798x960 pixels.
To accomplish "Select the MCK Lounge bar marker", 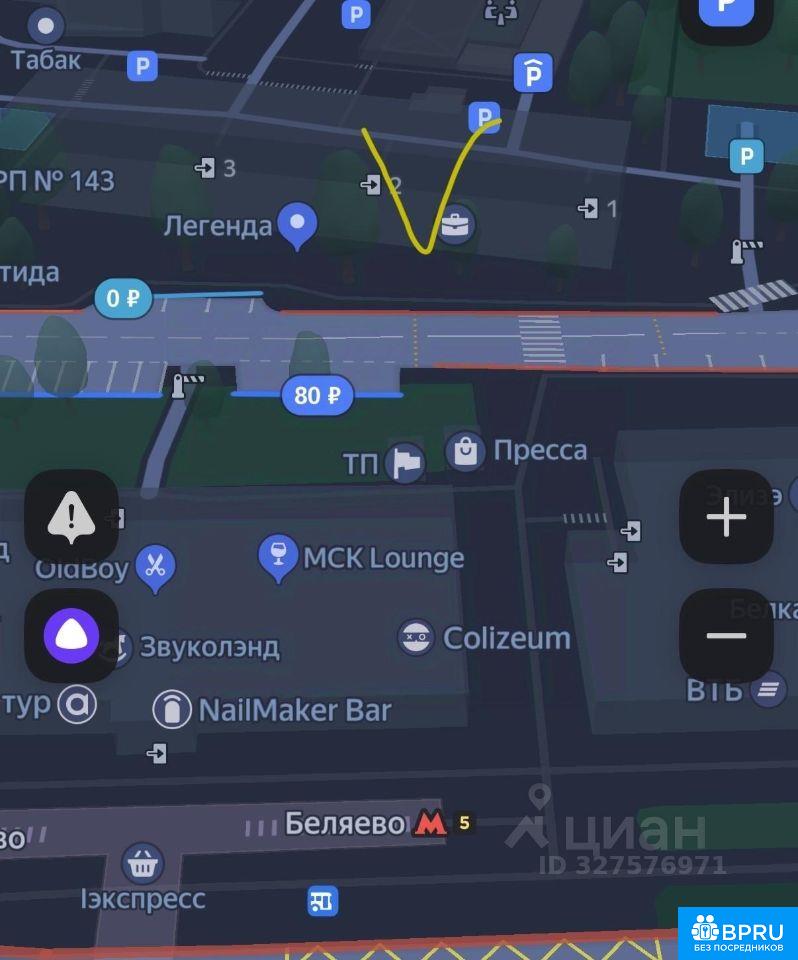I will click(278, 556).
